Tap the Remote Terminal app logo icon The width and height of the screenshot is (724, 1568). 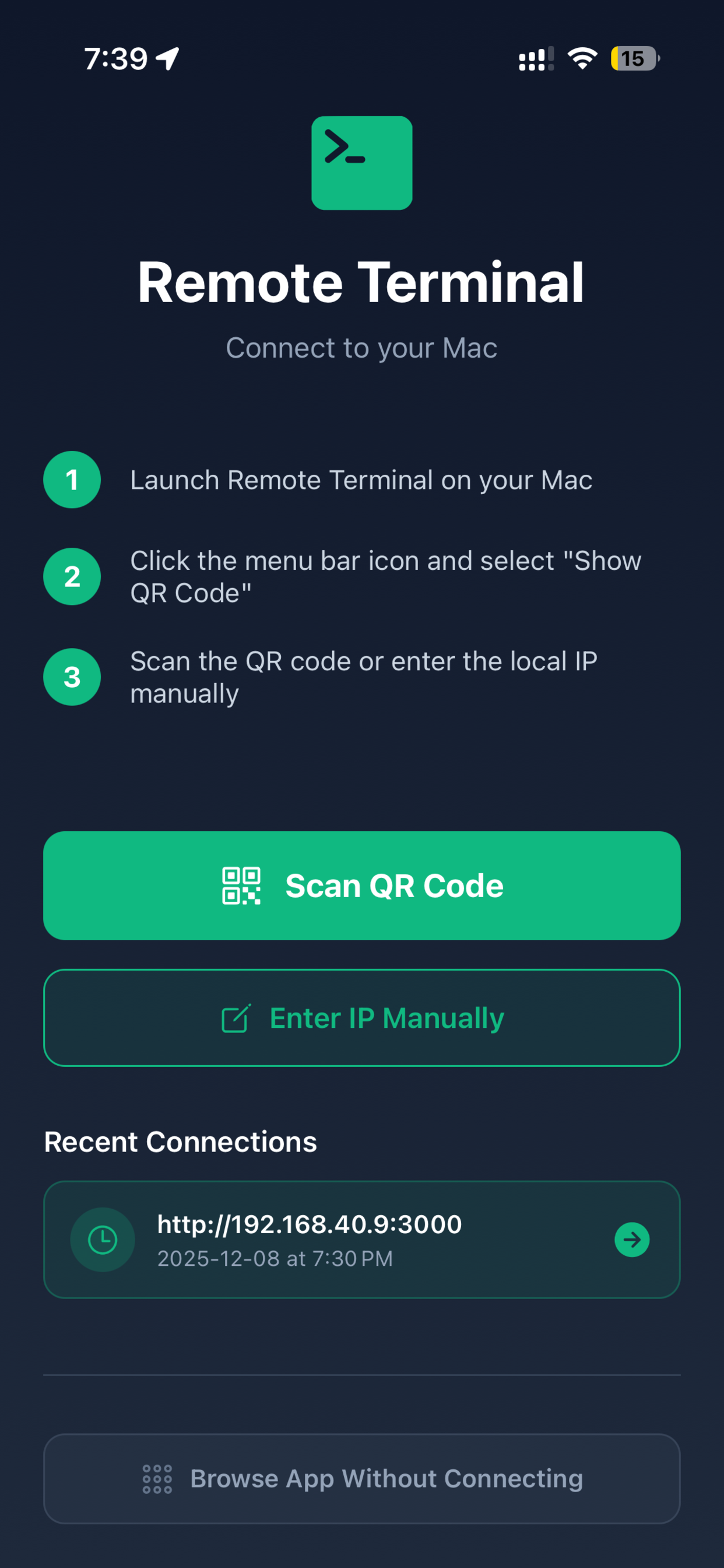click(x=361, y=162)
